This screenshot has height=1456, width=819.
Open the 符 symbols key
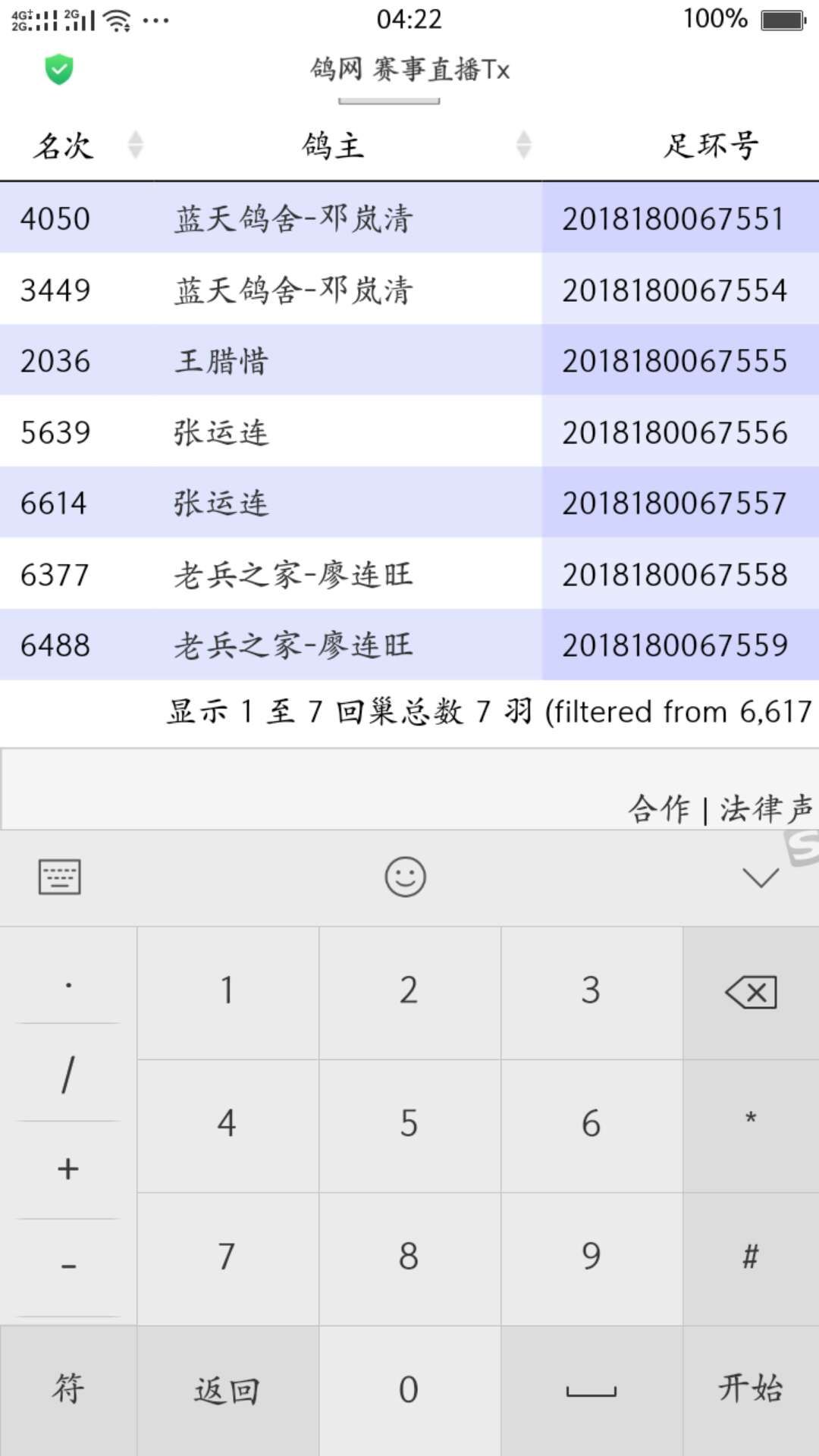(x=68, y=1391)
